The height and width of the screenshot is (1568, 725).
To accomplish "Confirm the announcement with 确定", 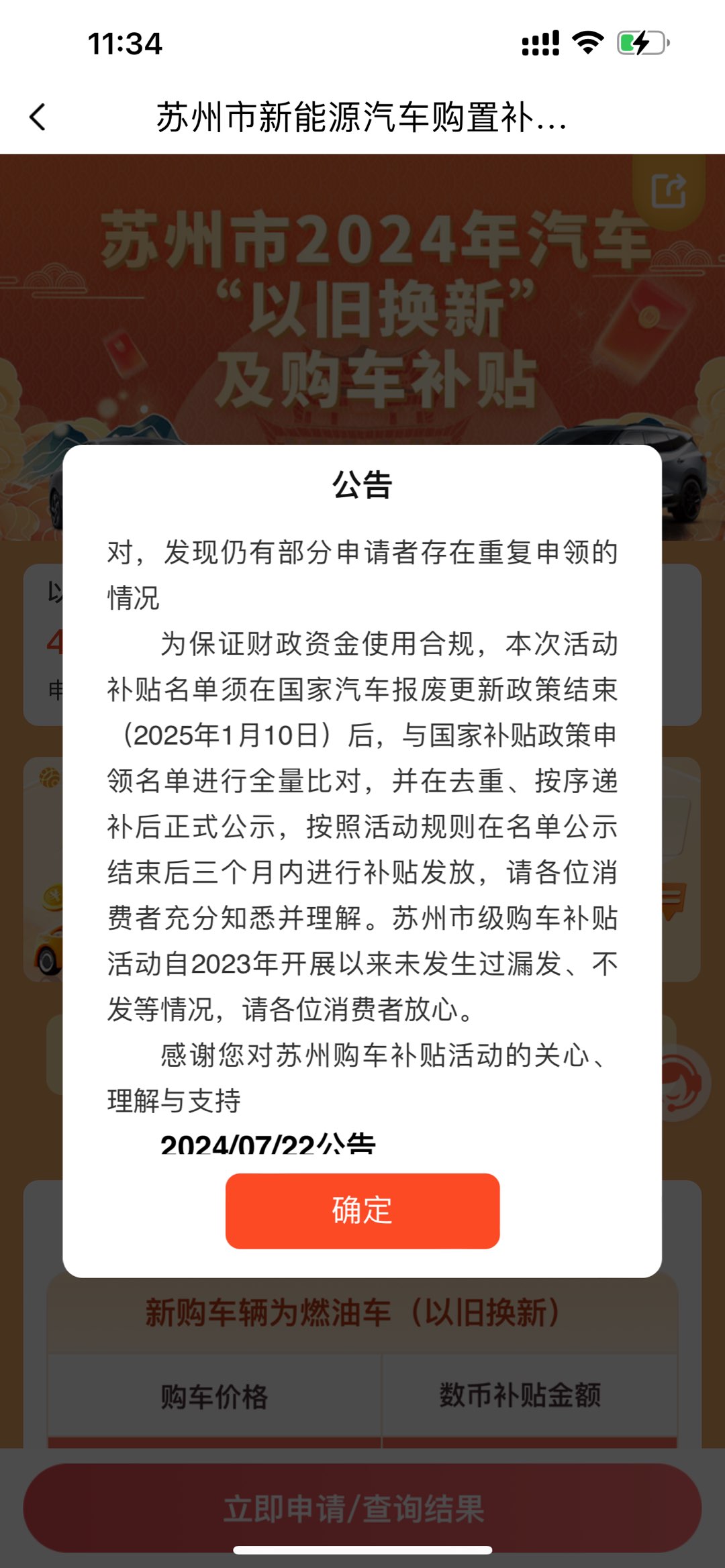I will click(x=362, y=1210).
